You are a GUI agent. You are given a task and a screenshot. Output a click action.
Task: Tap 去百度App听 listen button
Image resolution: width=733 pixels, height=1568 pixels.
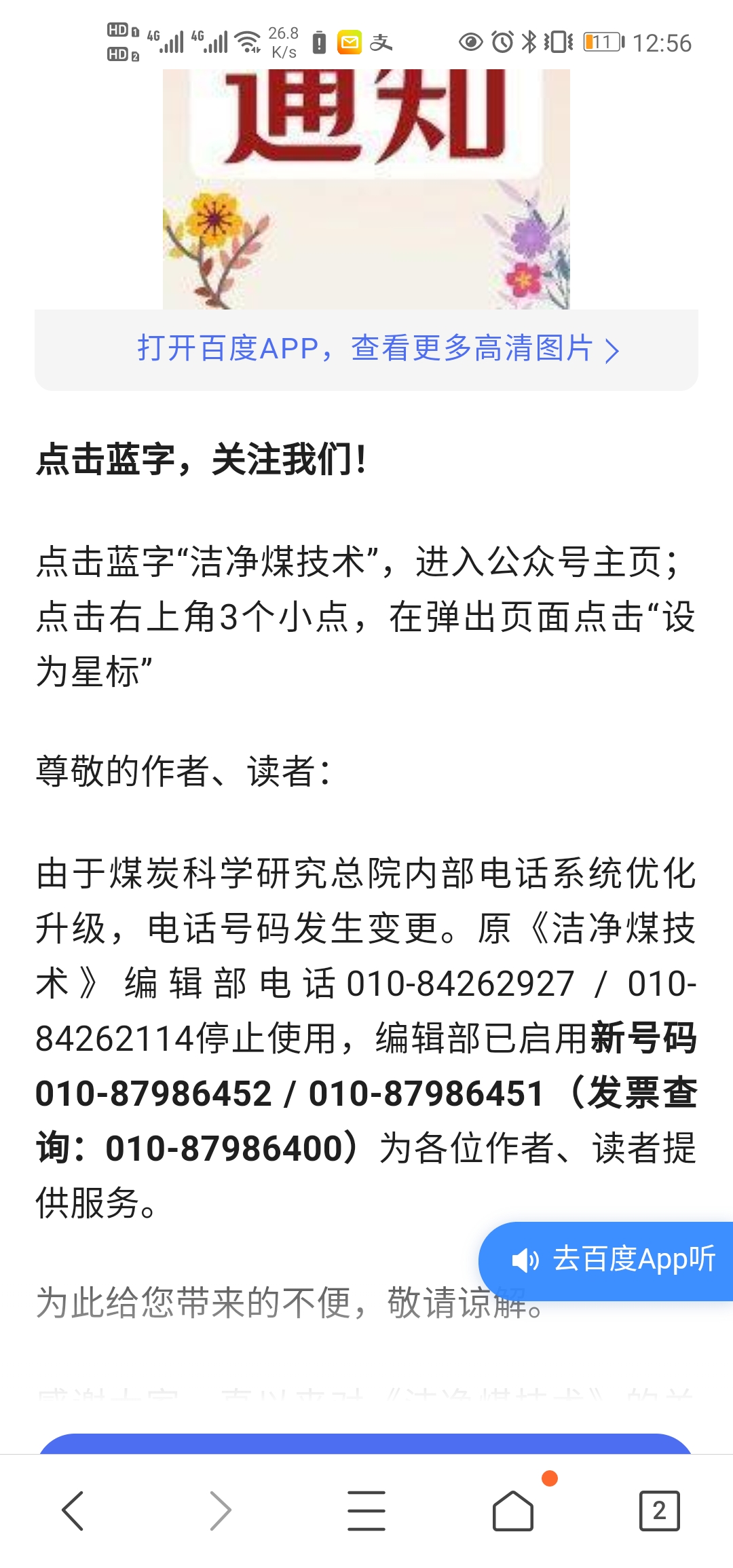[606, 1261]
